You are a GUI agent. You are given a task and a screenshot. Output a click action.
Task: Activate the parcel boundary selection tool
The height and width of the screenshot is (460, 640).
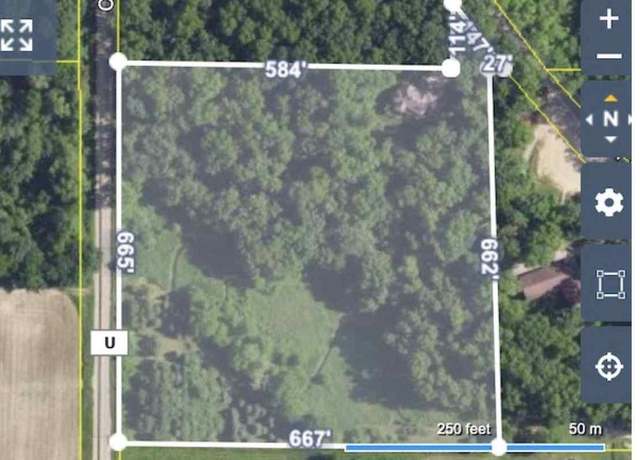(609, 284)
